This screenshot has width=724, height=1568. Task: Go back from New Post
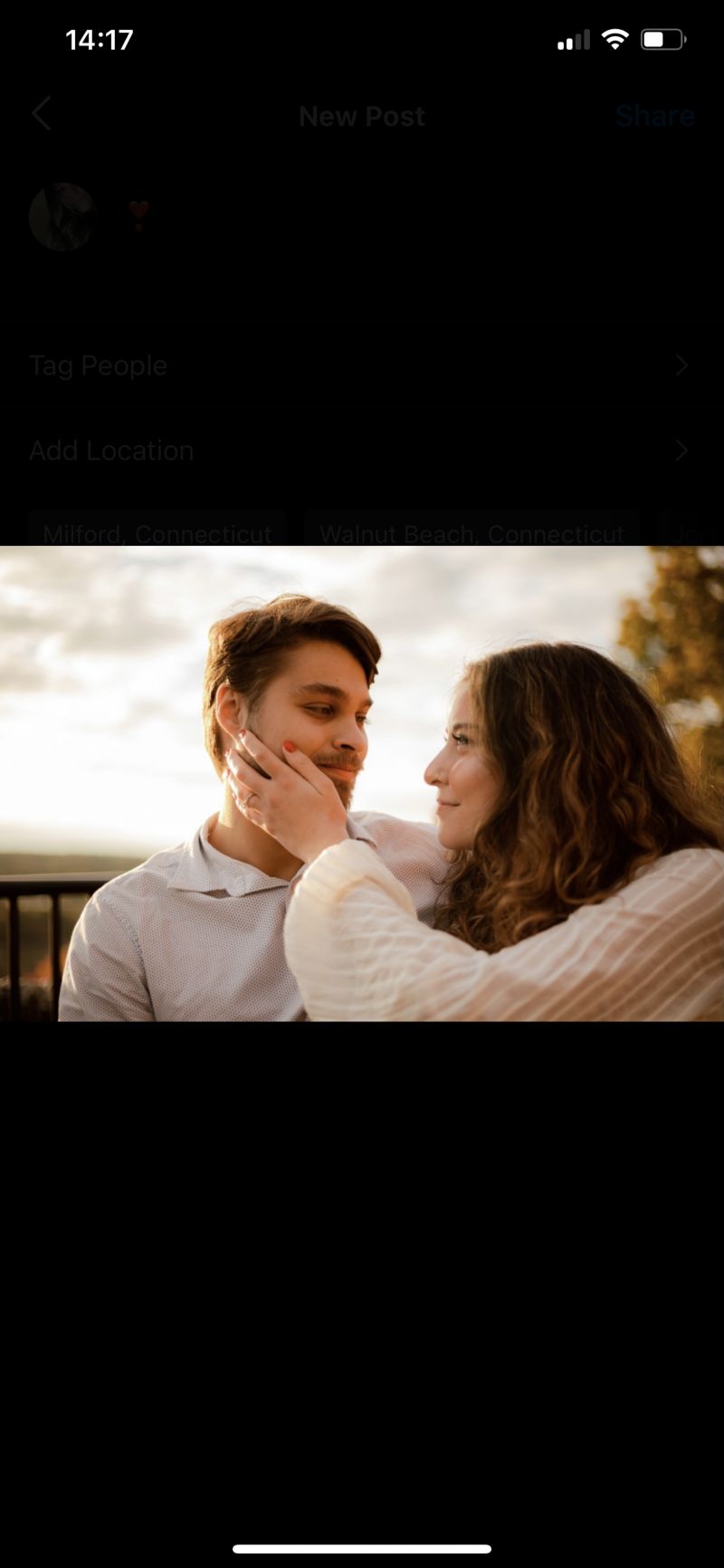(42, 115)
